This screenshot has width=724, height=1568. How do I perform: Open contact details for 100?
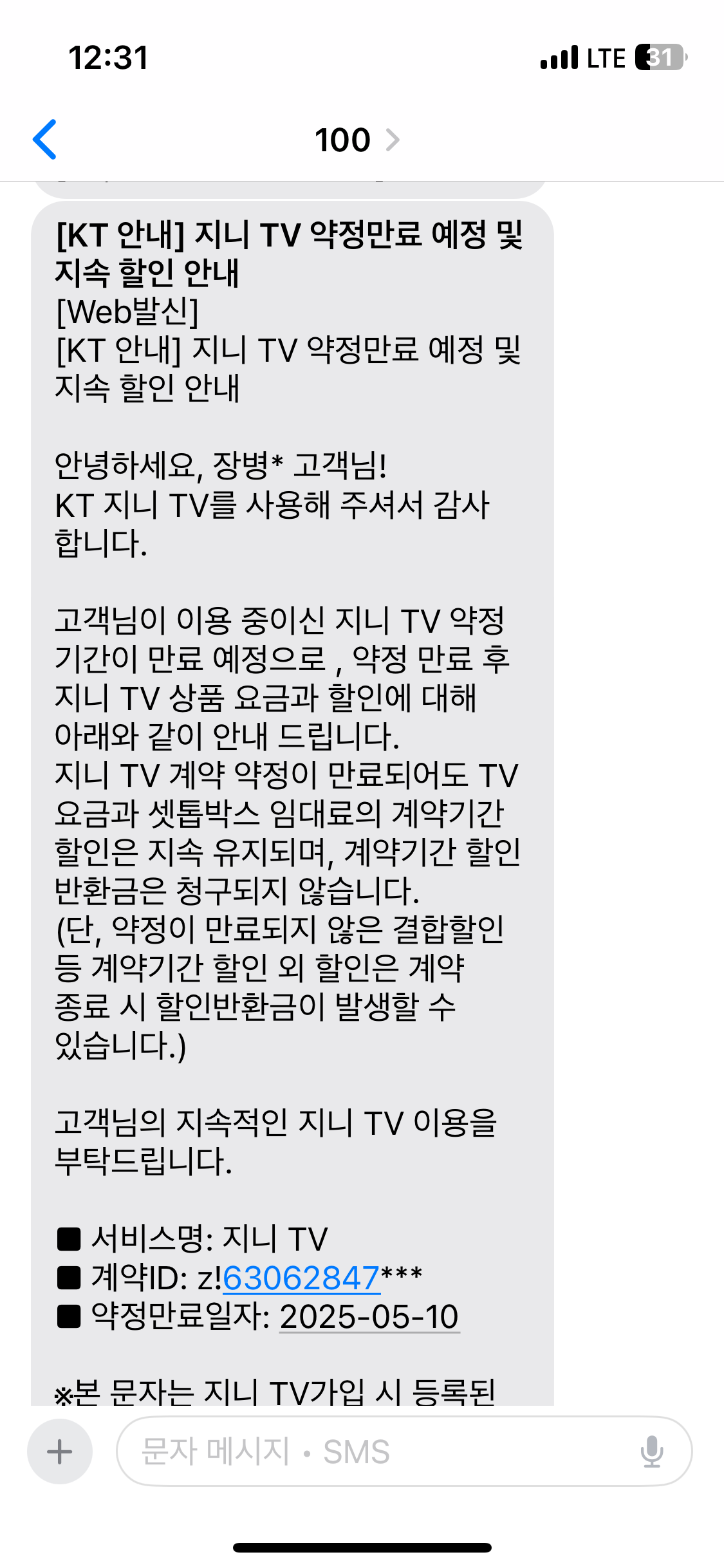(357, 140)
